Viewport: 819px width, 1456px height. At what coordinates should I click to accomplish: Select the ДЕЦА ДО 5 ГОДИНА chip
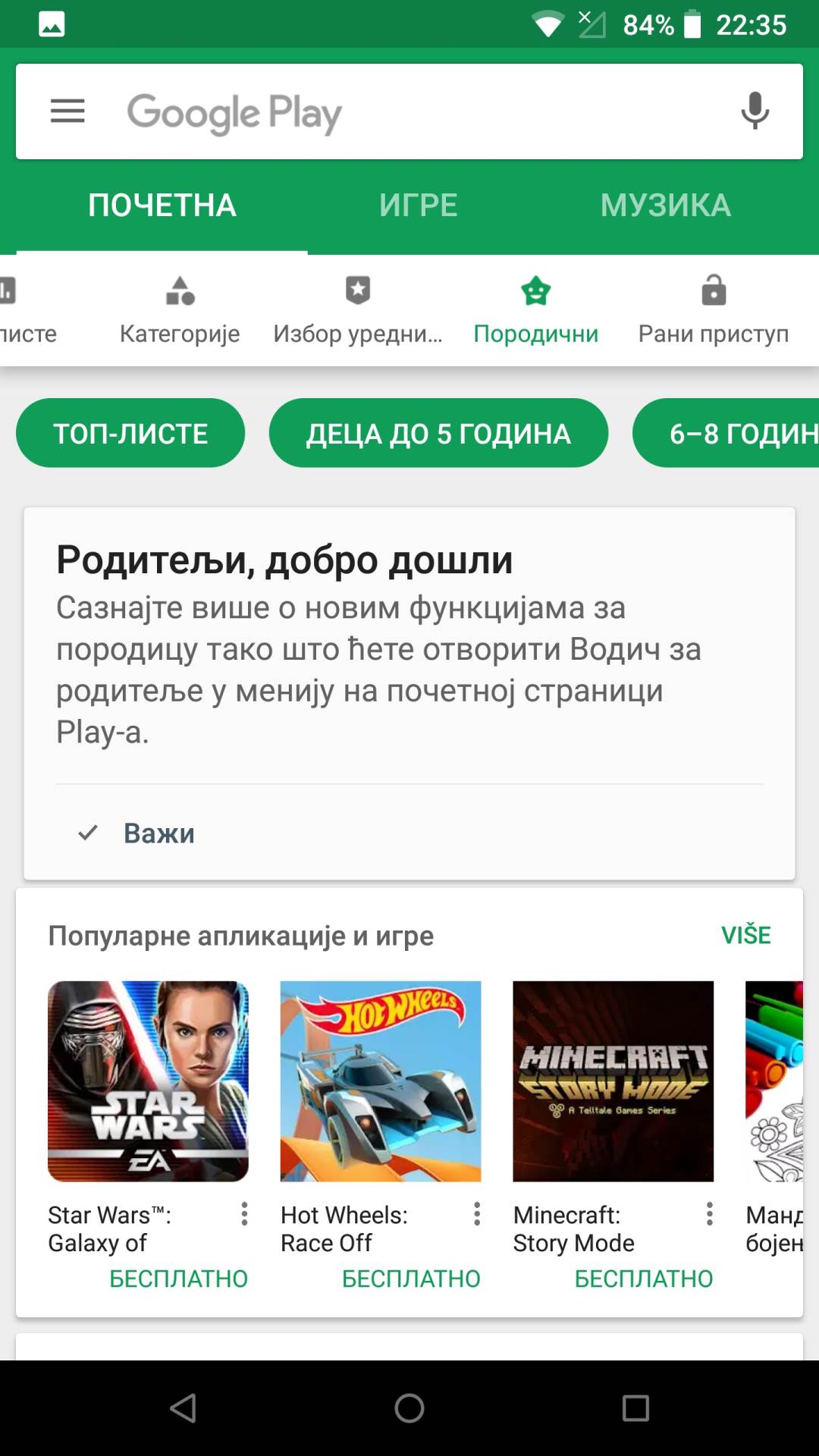coord(438,433)
